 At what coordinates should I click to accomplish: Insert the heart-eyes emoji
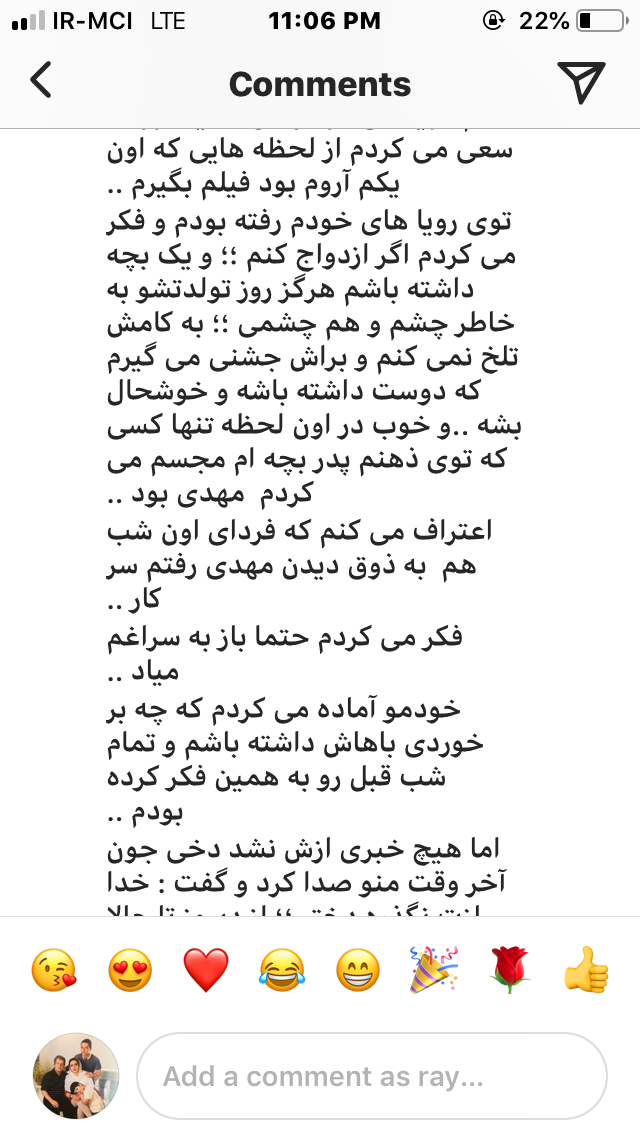tap(130, 971)
